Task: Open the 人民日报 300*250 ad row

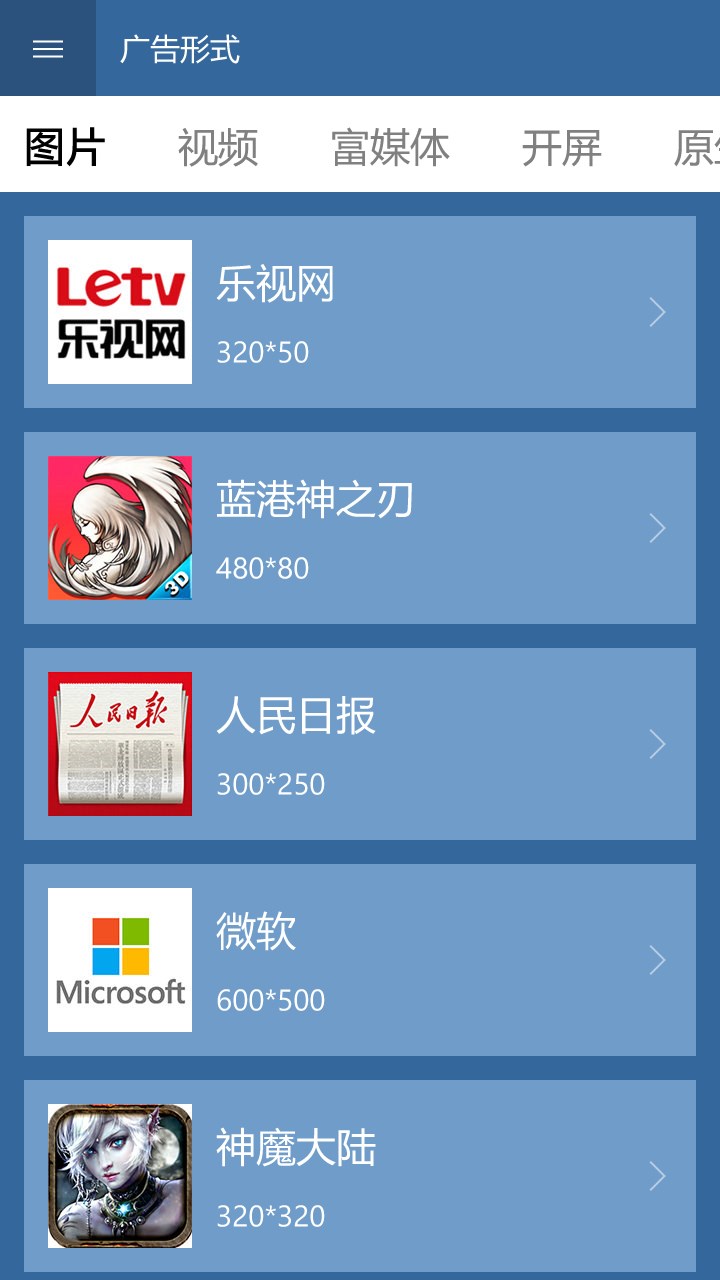Action: [x=360, y=744]
